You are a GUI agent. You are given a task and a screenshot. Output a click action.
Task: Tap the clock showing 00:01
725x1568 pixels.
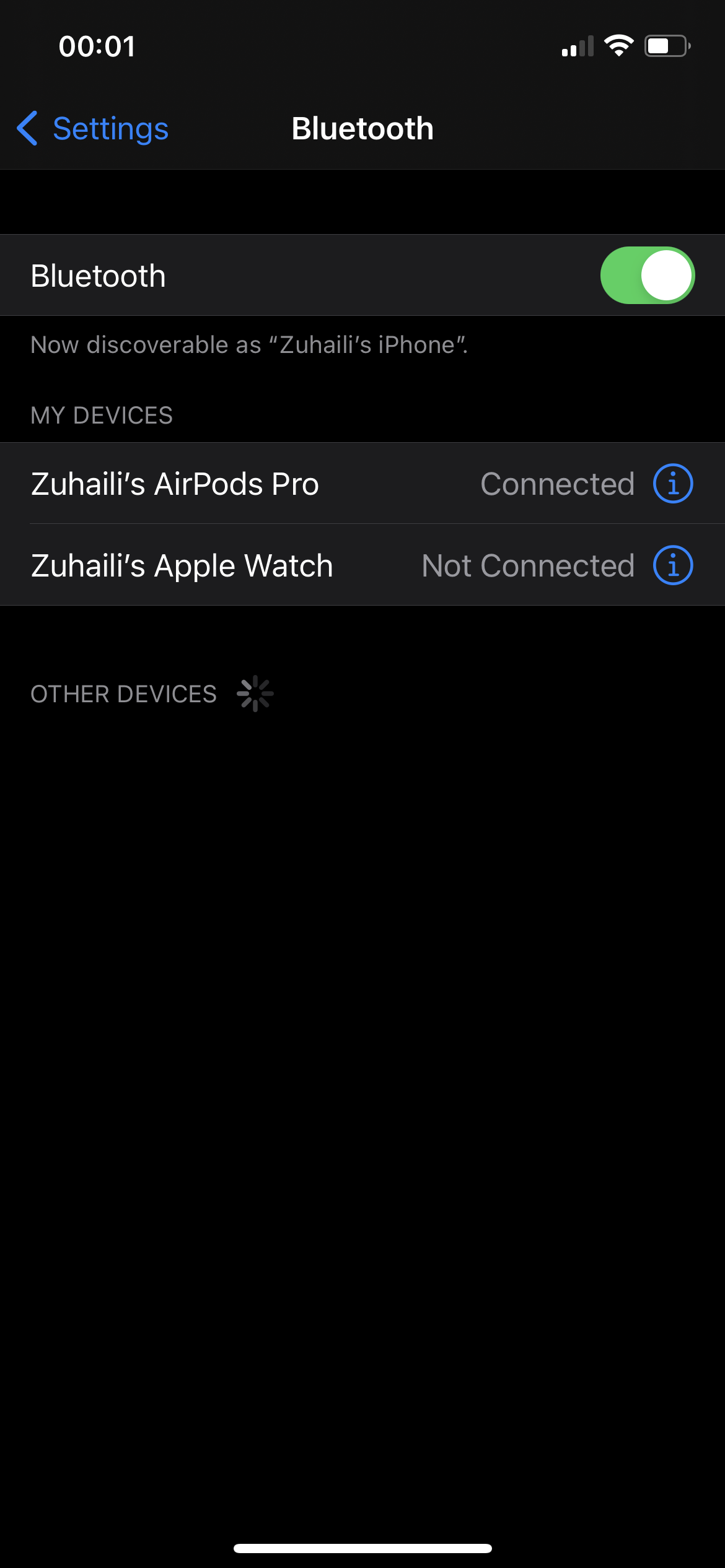[96, 45]
